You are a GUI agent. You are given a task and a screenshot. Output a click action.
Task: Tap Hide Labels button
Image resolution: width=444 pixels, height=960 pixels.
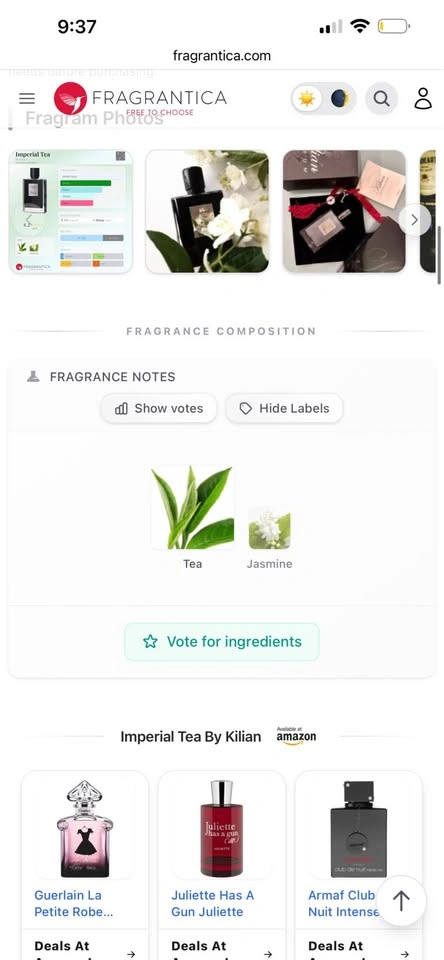pyautogui.click(x=284, y=408)
